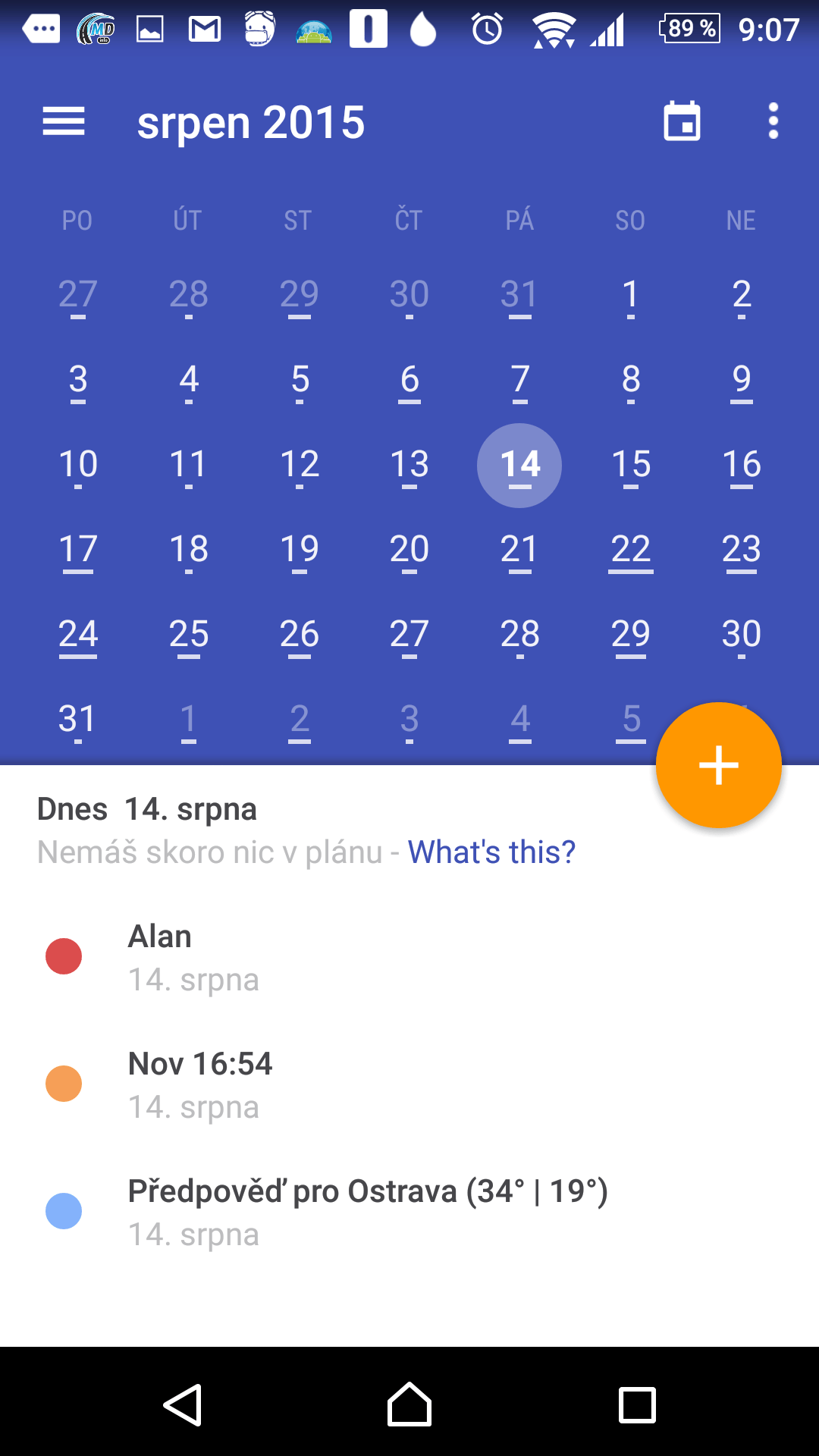The image size is (819, 1456).
Task: Go back using system back button
Action: 183,1404
